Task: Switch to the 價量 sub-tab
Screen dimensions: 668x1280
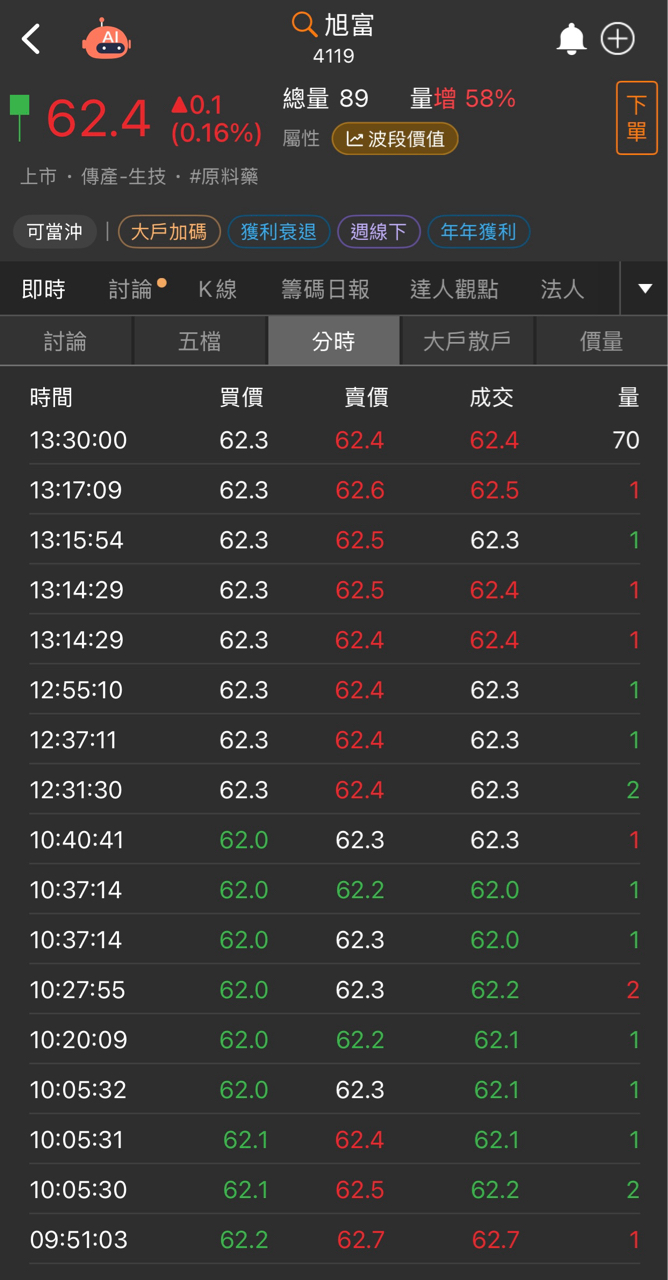Action: tap(602, 341)
